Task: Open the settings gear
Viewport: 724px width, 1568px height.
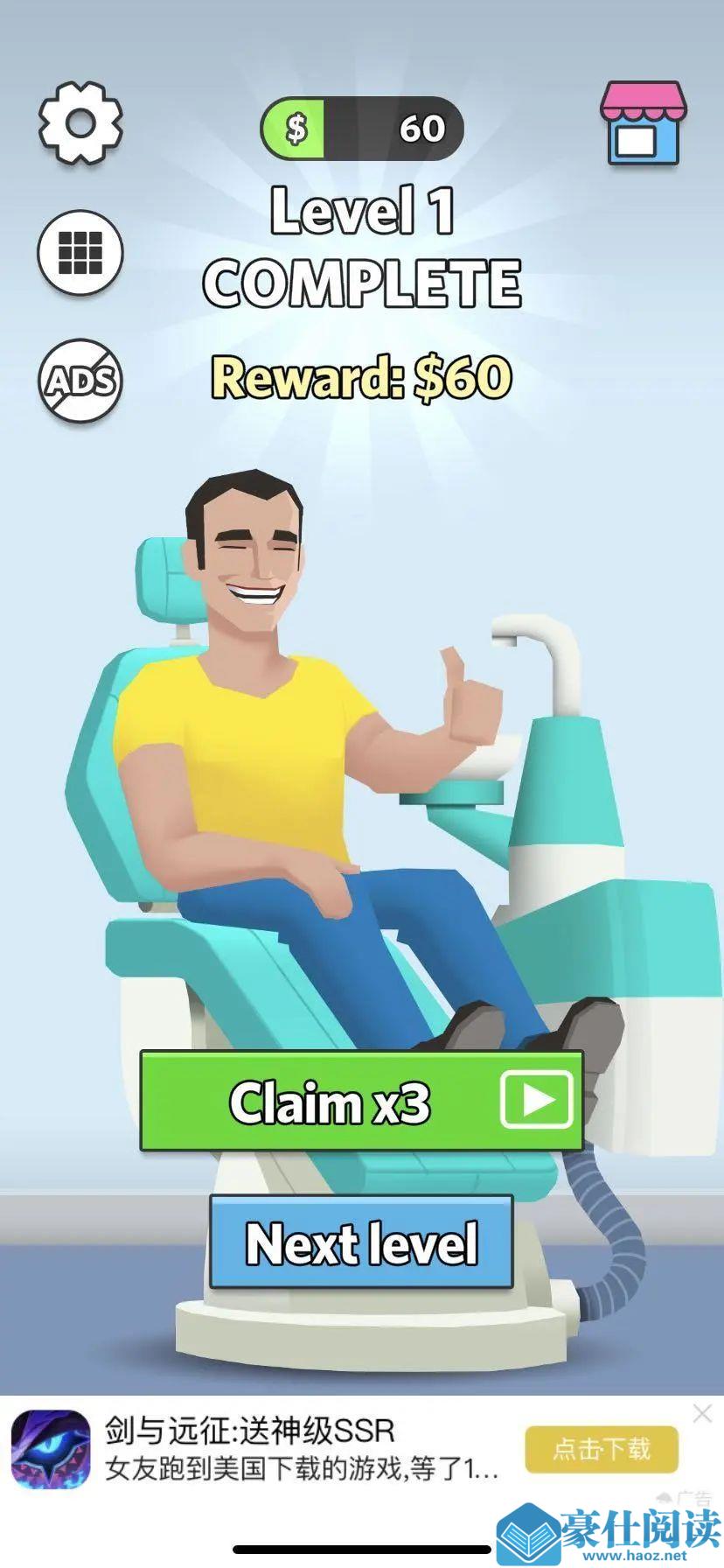Action: point(80,123)
